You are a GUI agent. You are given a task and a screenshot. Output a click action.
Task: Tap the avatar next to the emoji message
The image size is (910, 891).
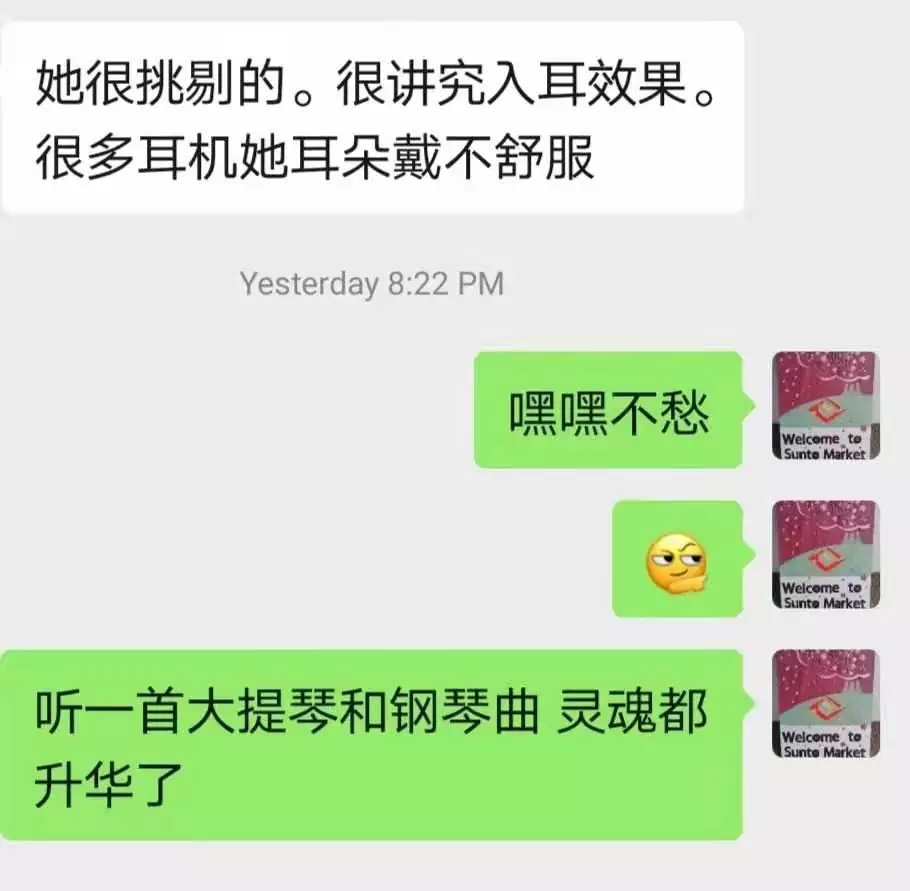pos(826,555)
